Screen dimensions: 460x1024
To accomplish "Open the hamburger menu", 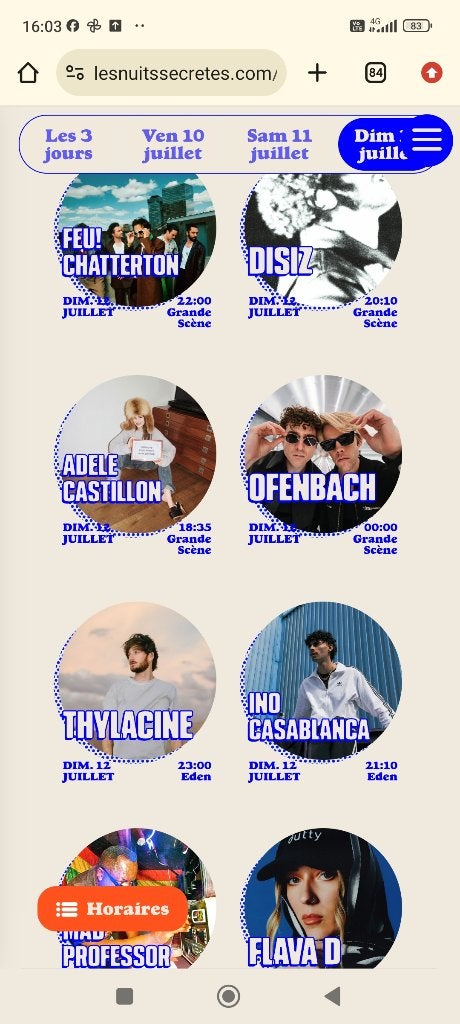I will (427, 139).
